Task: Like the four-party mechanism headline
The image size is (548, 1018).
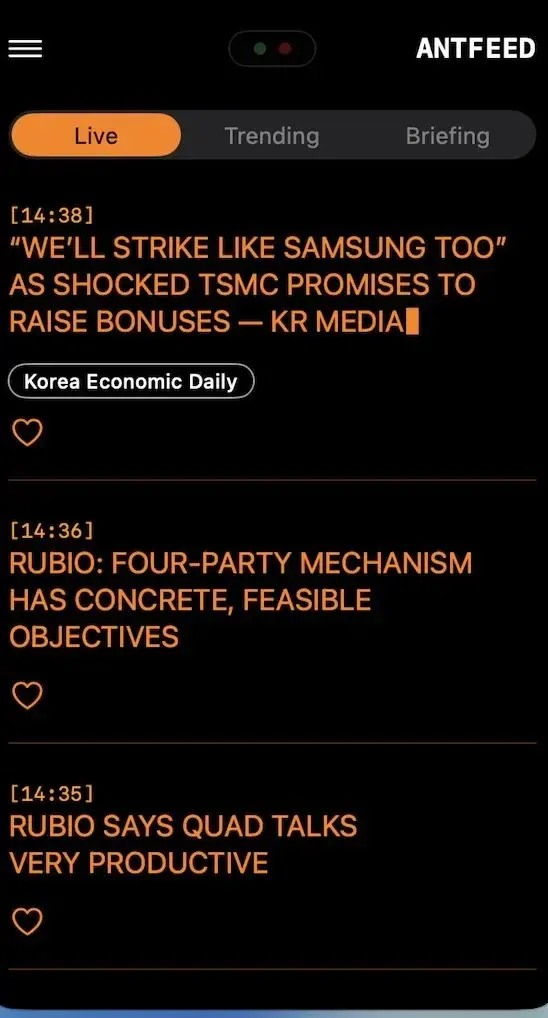Action: point(27,695)
